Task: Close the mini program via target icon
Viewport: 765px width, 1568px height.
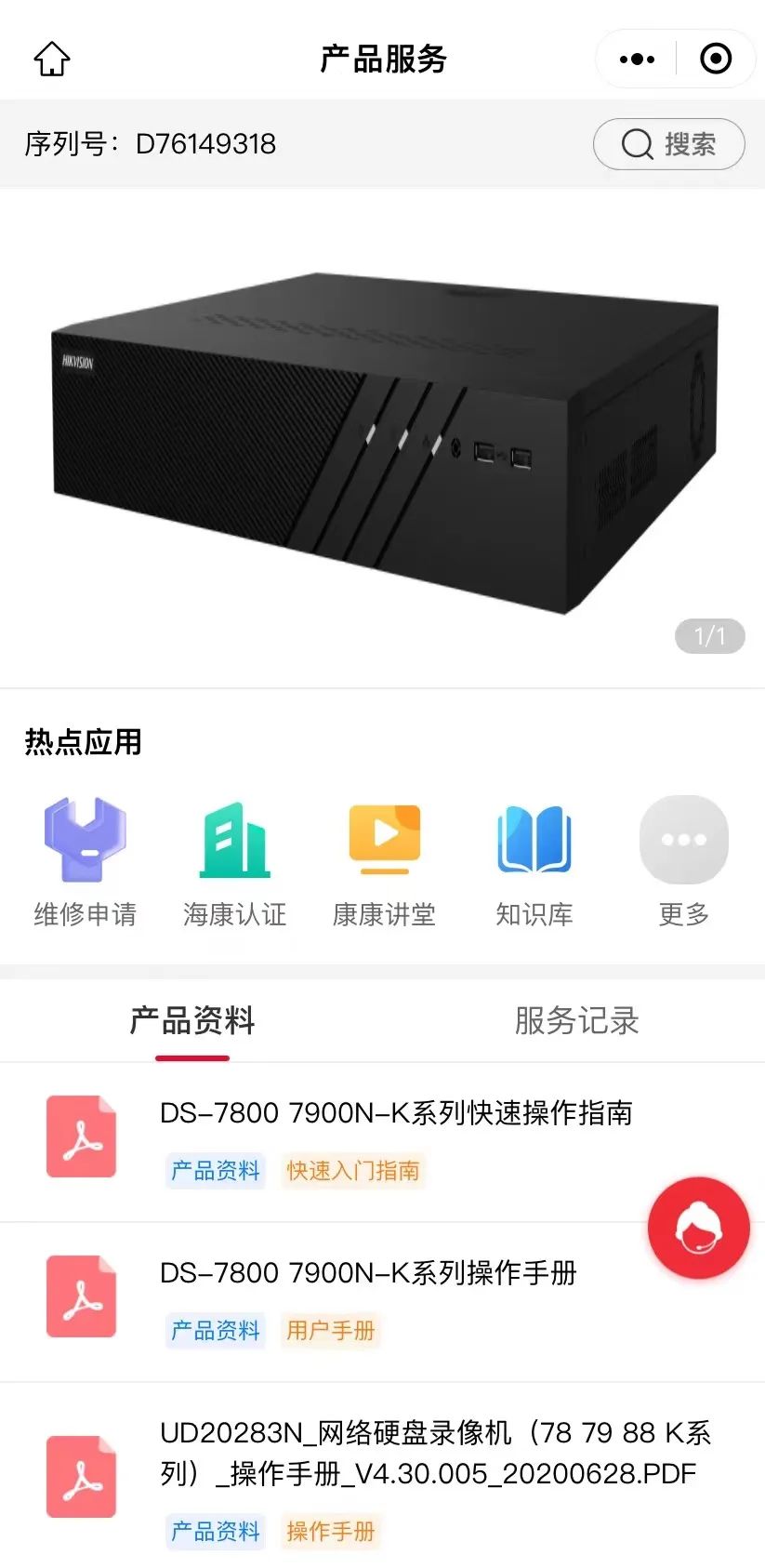Action: click(x=715, y=59)
